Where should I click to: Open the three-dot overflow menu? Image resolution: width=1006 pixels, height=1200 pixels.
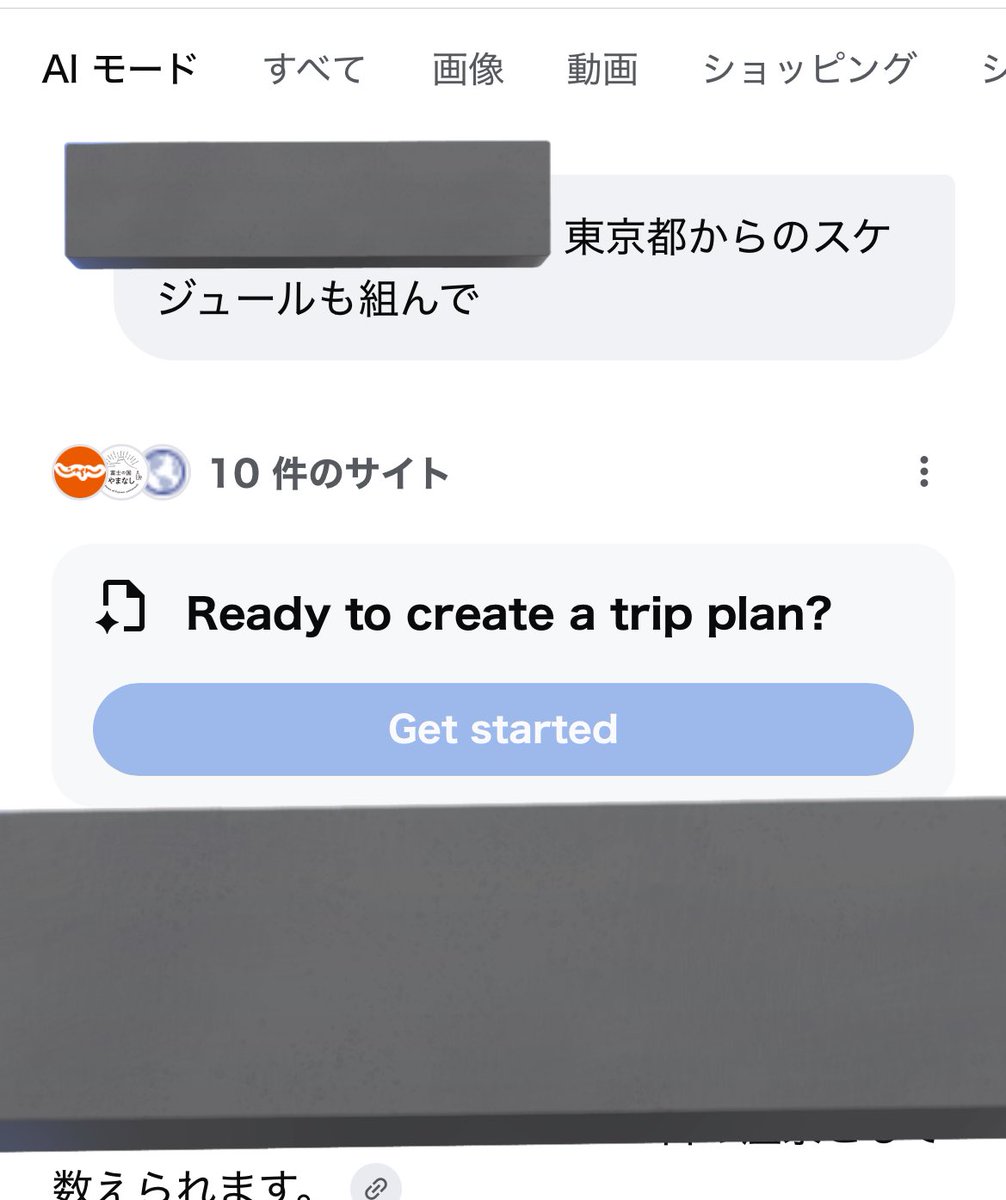coord(923,471)
